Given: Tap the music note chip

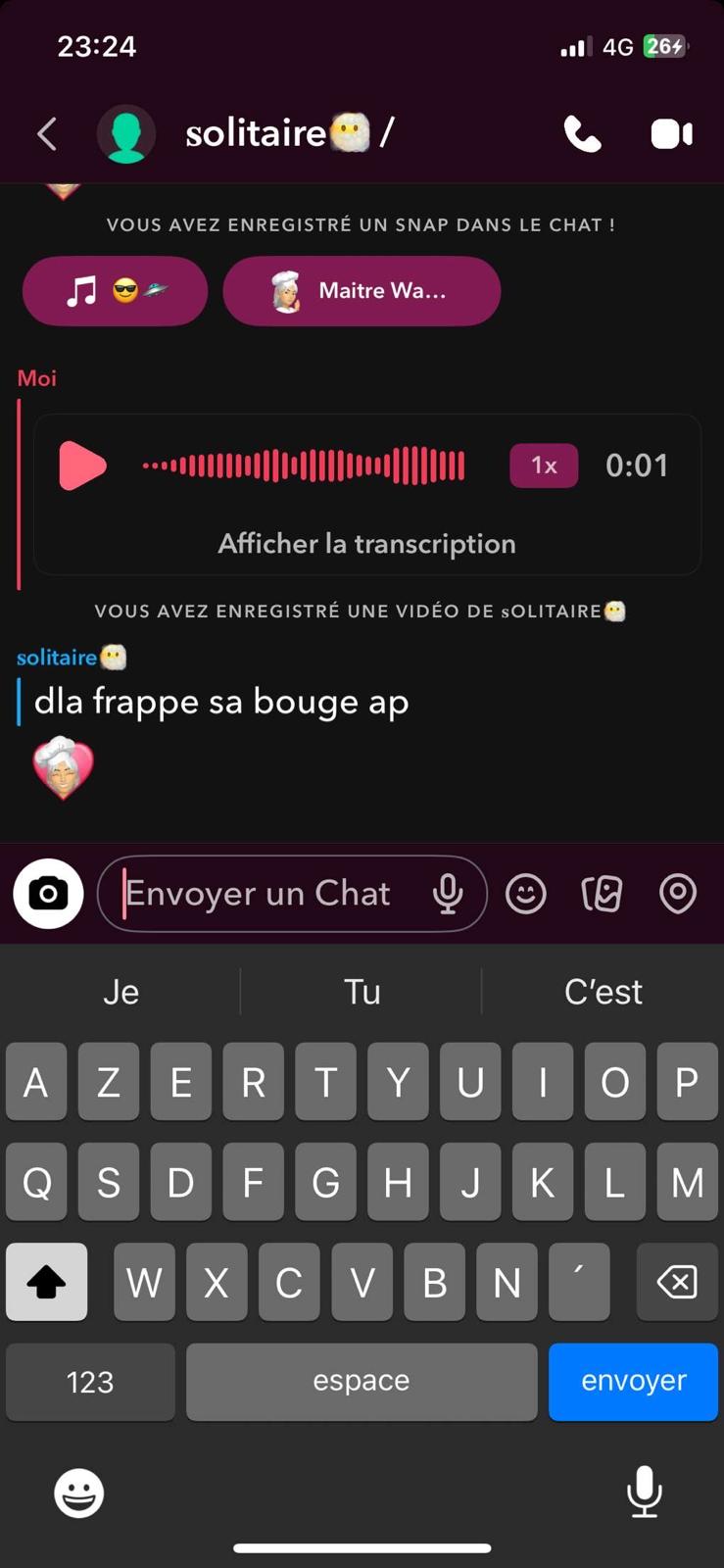Looking at the screenshot, I should [x=115, y=291].
